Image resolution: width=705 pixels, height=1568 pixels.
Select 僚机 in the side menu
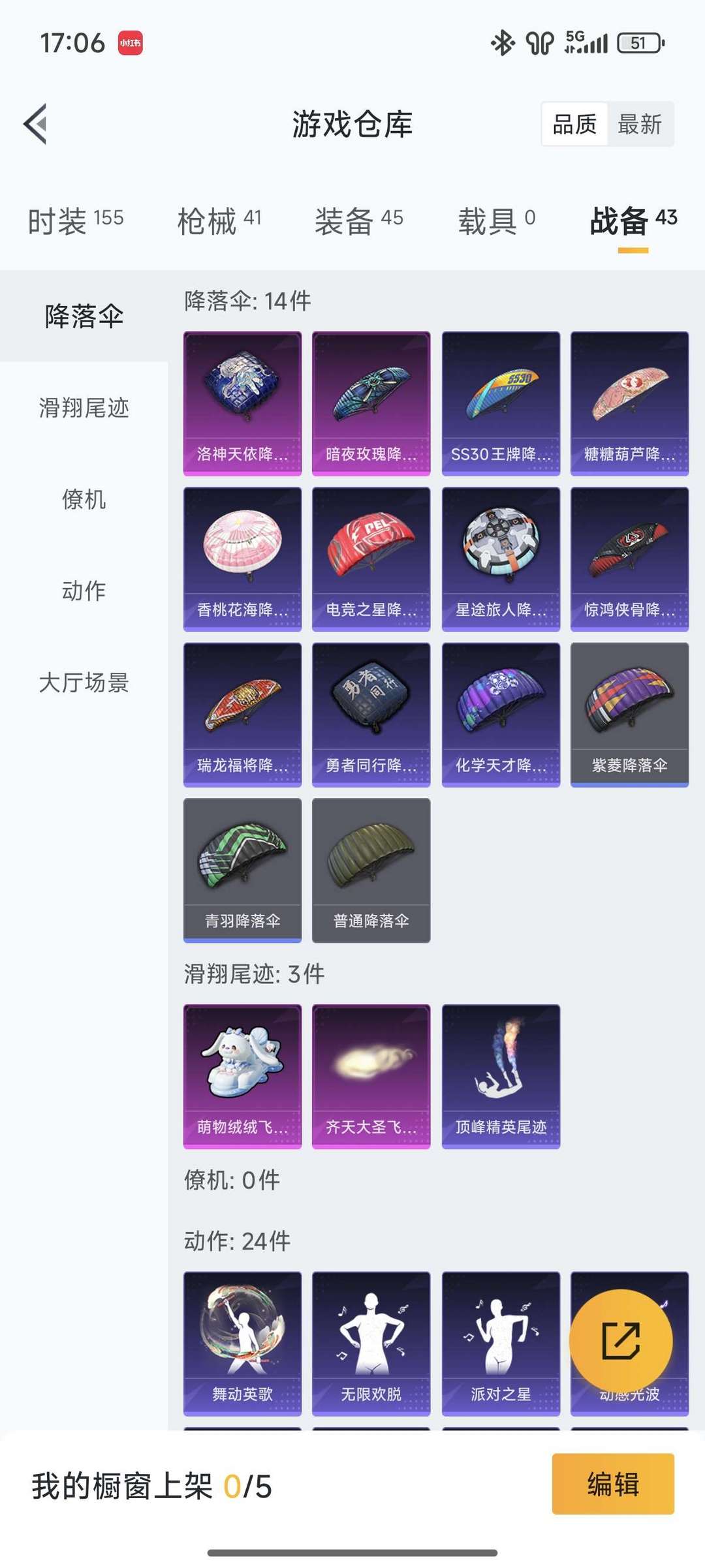click(x=84, y=499)
